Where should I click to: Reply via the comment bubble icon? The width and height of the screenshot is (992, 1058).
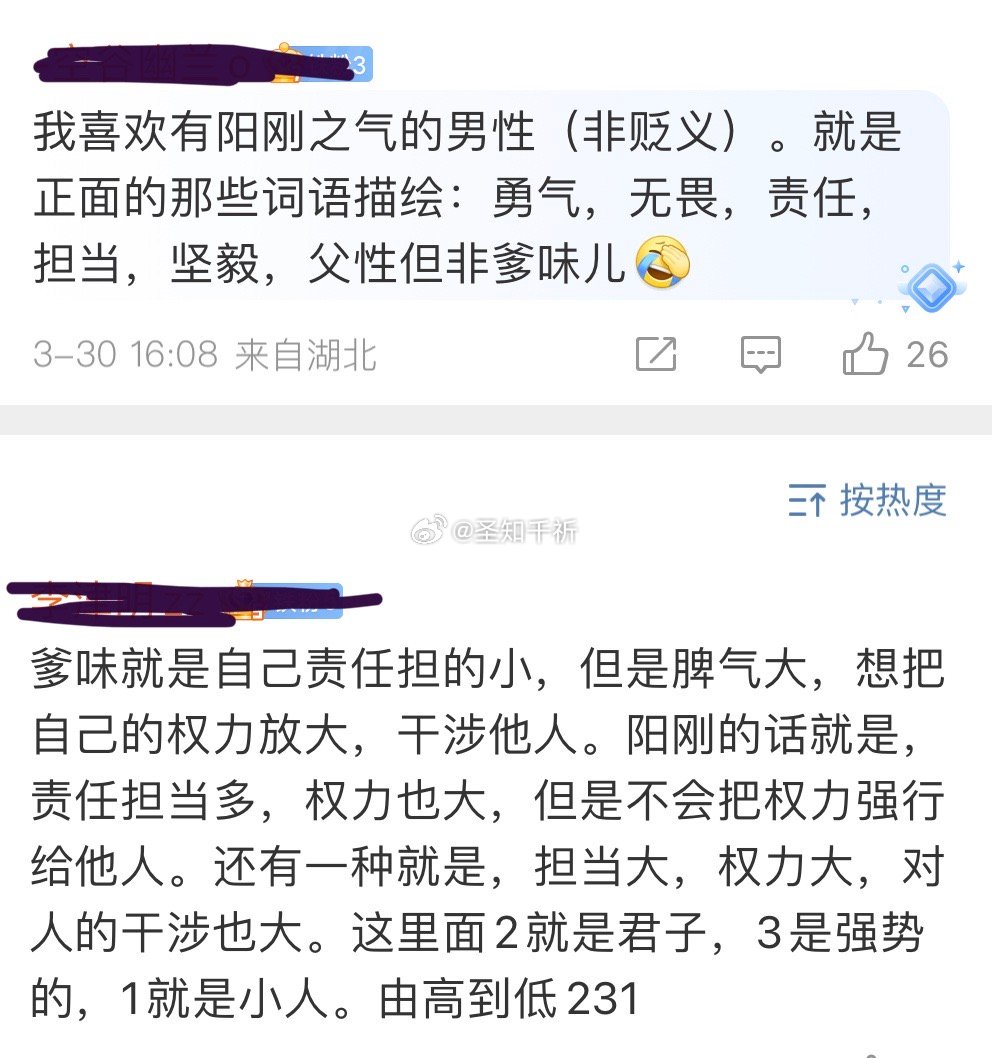click(760, 354)
